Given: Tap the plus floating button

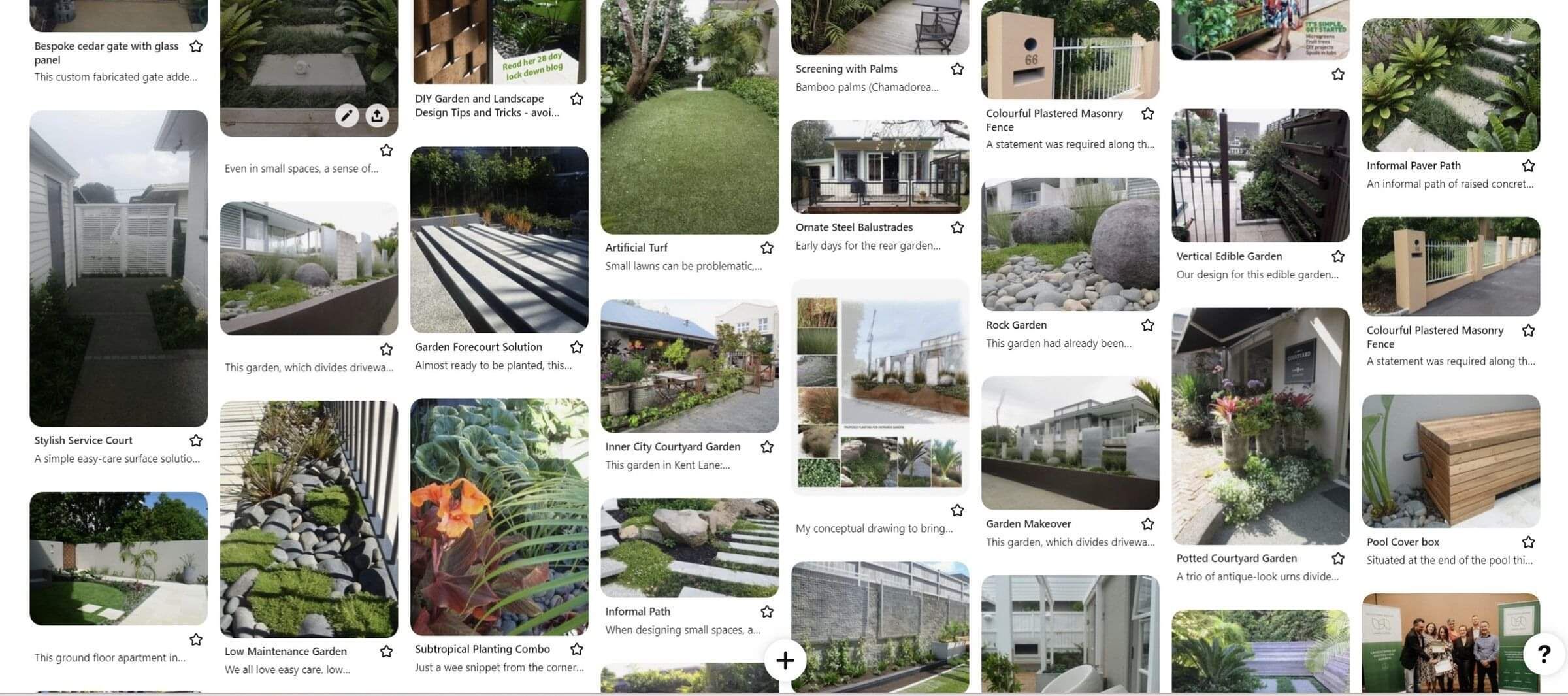Looking at the screenshot, I should pyautogui.click(x=785, y=661).
